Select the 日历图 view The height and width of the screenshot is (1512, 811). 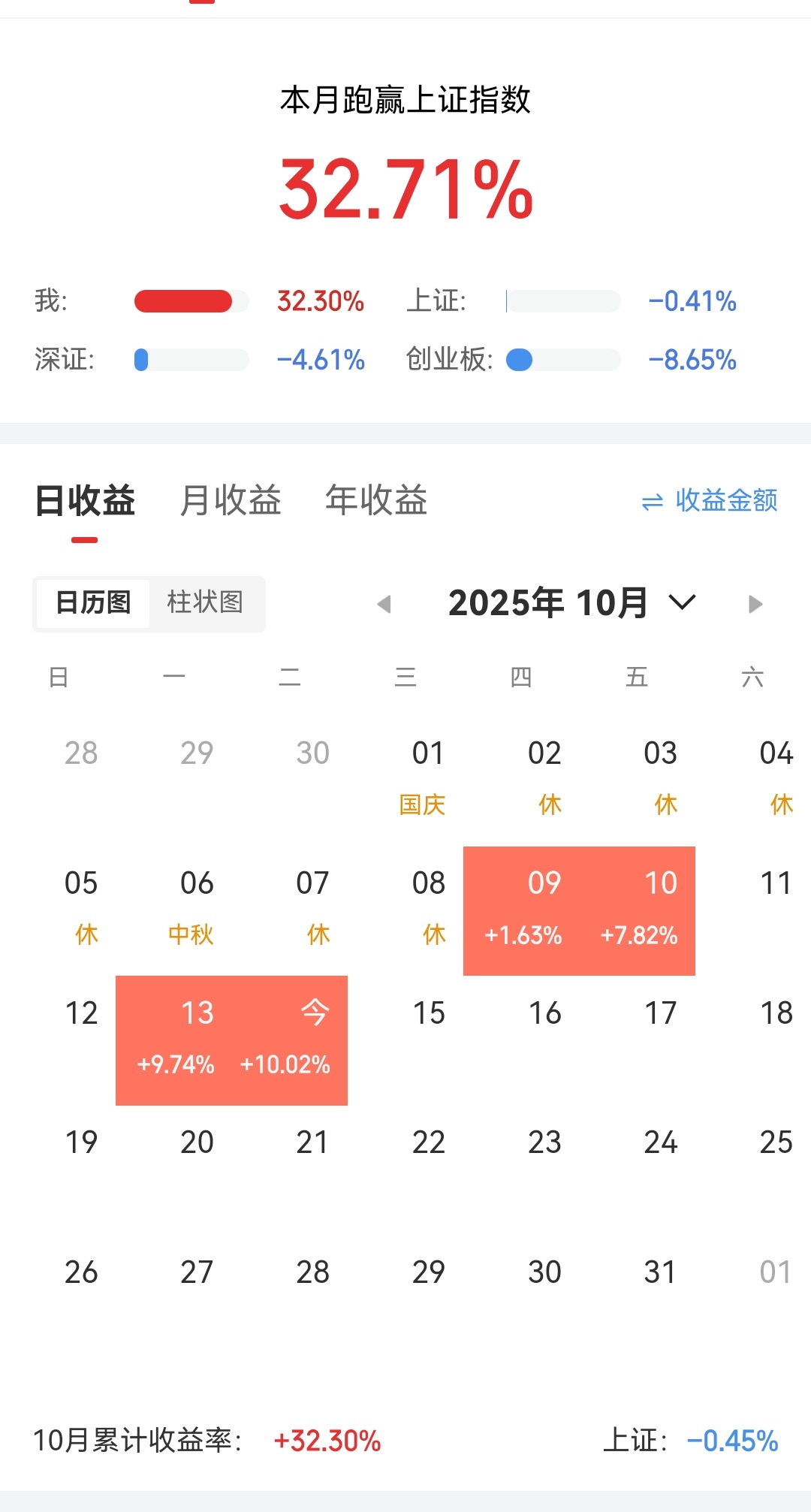pyautogui.click(x=93, y=602)
